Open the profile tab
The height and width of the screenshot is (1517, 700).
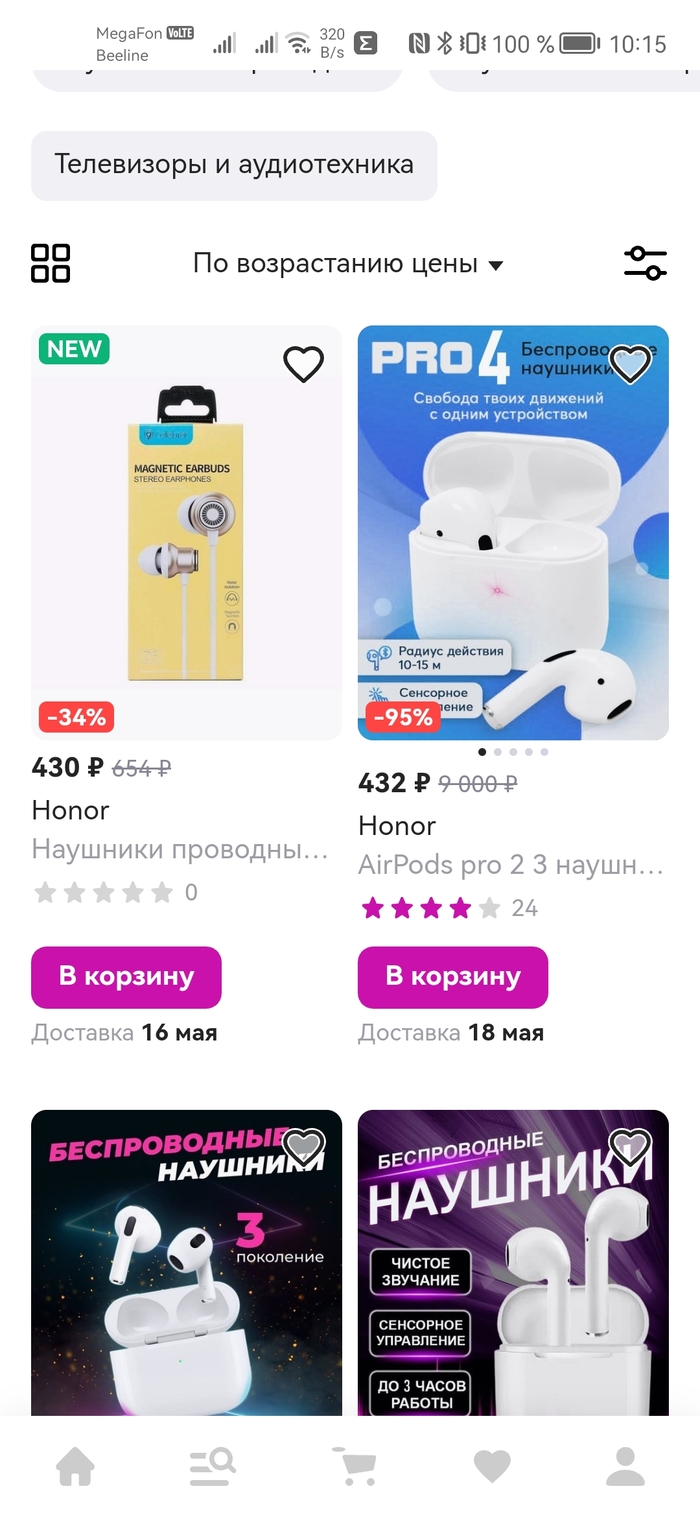(x=626, y=1467)
